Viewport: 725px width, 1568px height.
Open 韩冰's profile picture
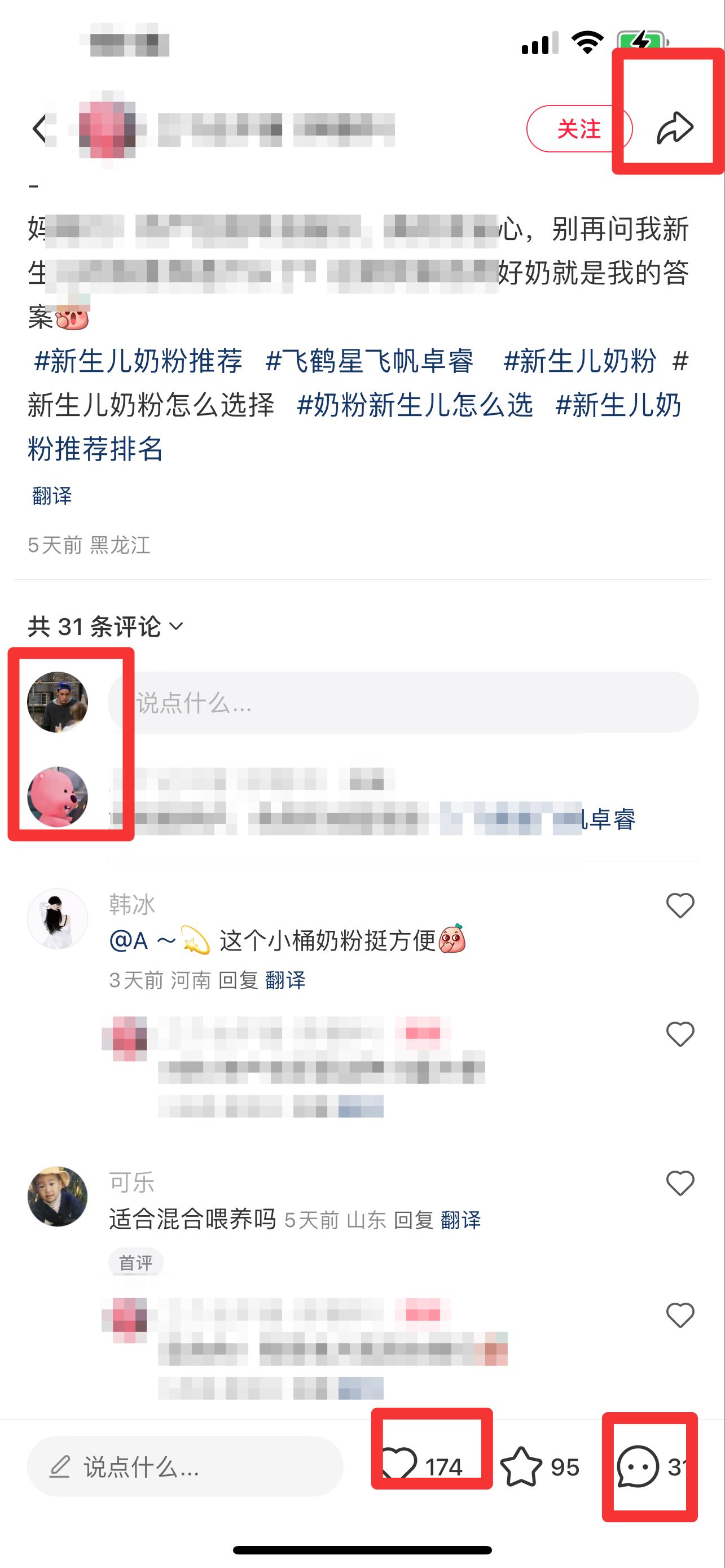58,918
